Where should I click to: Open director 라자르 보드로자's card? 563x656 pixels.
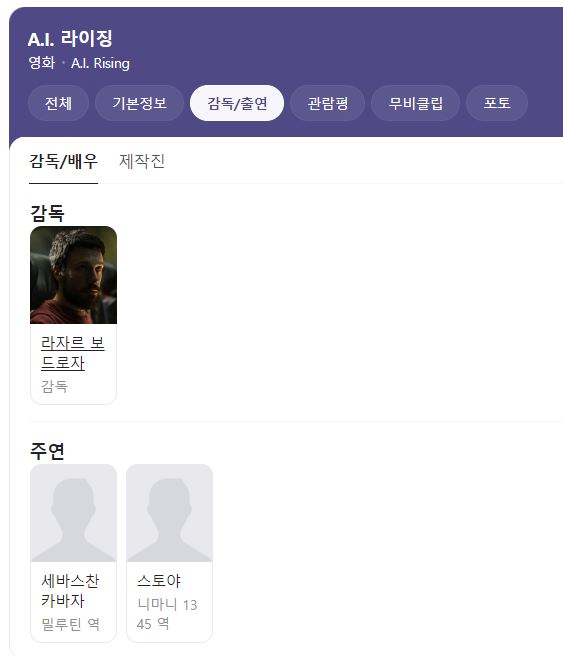(x=74, y=315)
